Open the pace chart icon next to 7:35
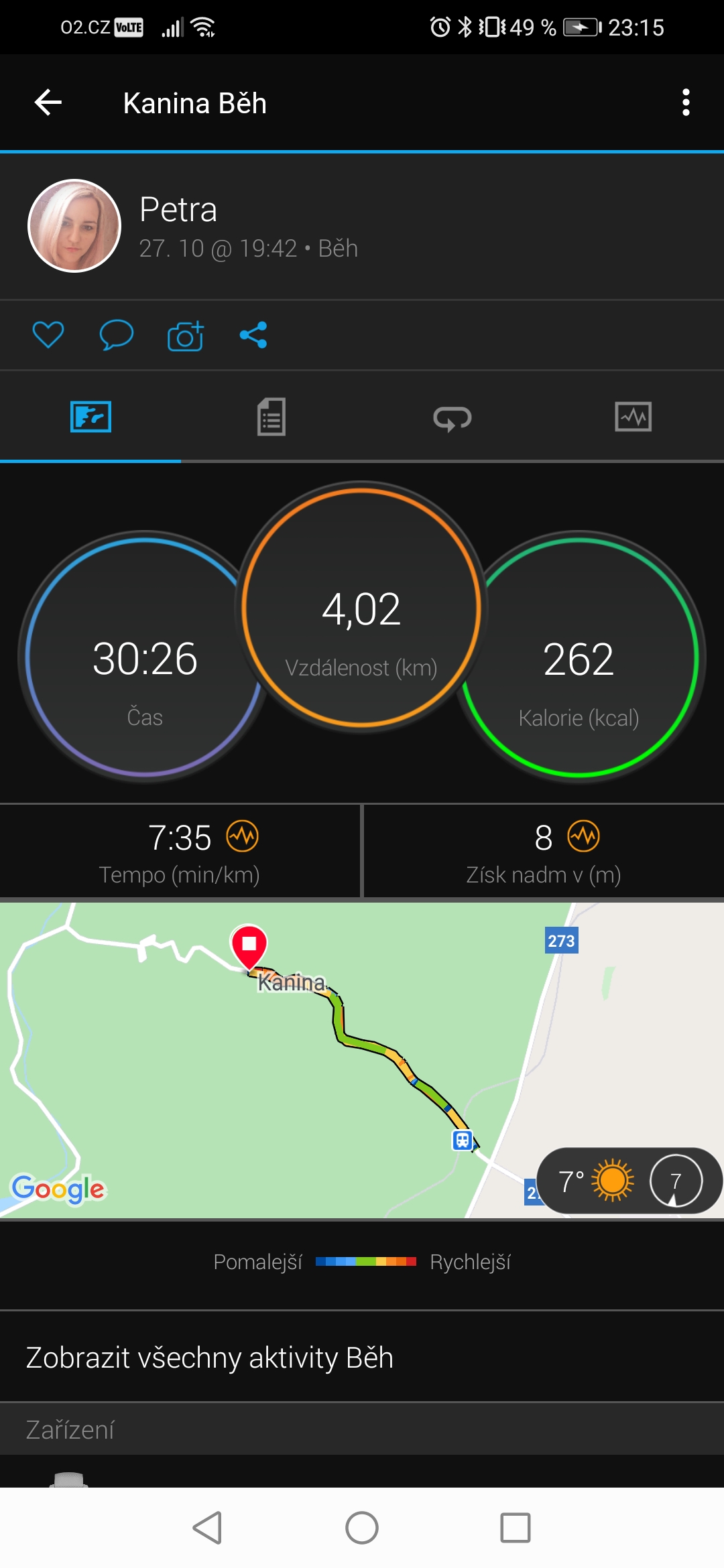This screenshot has width=724, height=1568. tap(243, 836)
